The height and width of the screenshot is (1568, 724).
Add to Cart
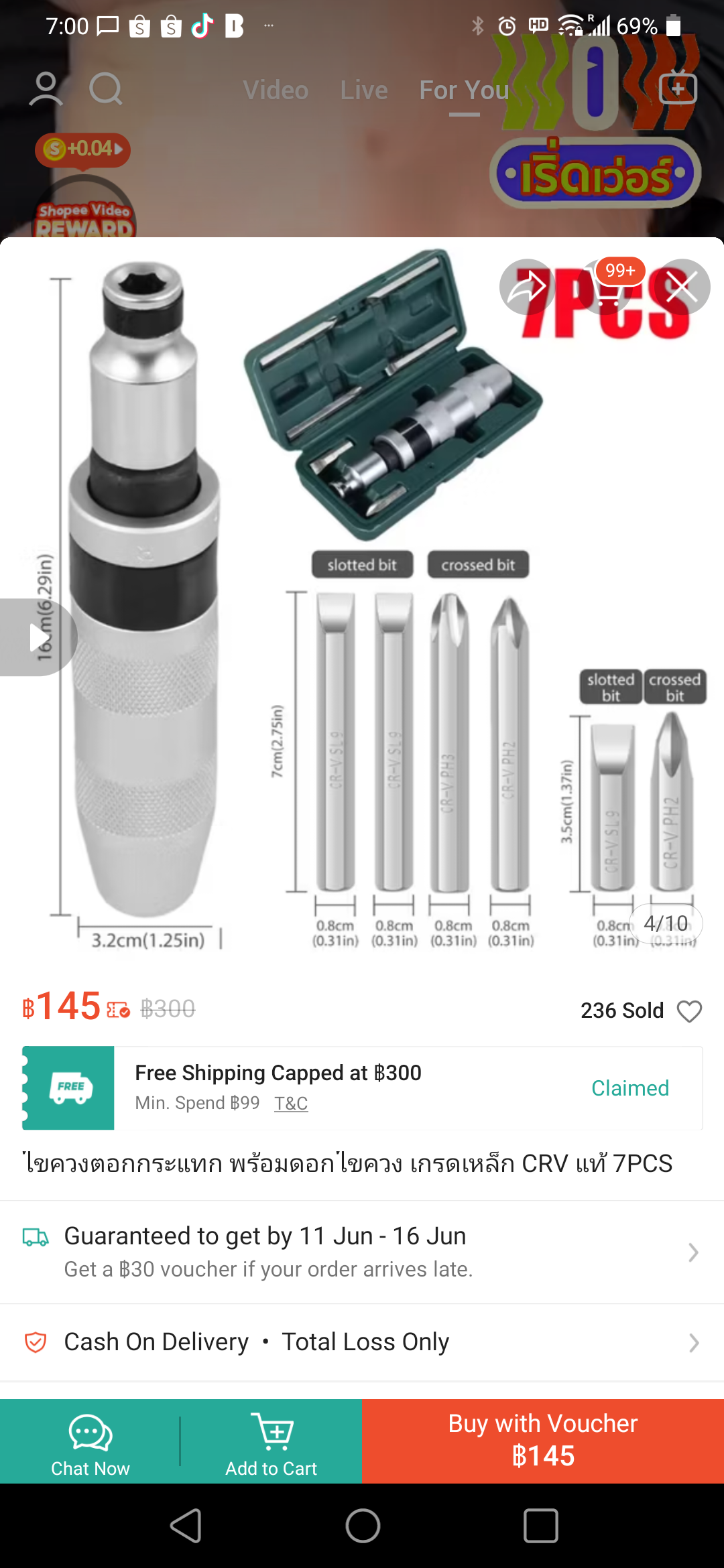(x=271, y=1441)
